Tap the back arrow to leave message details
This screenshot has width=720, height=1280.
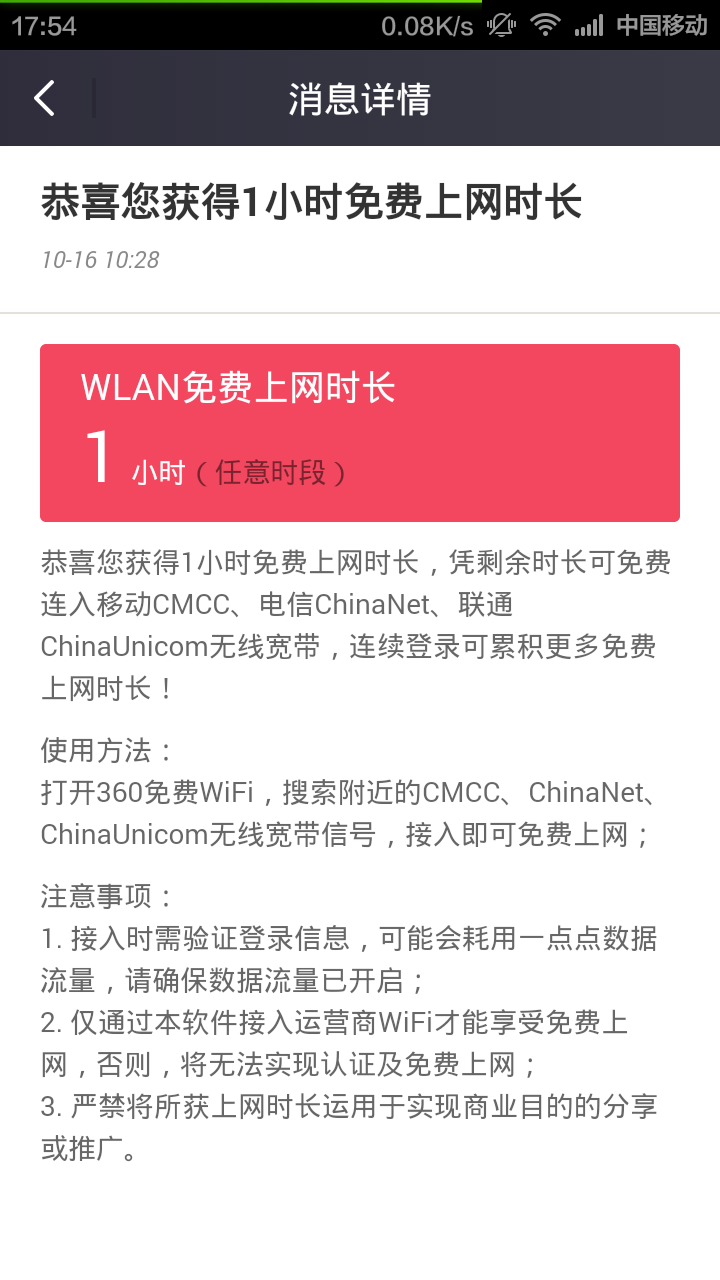tap(43, 98)
